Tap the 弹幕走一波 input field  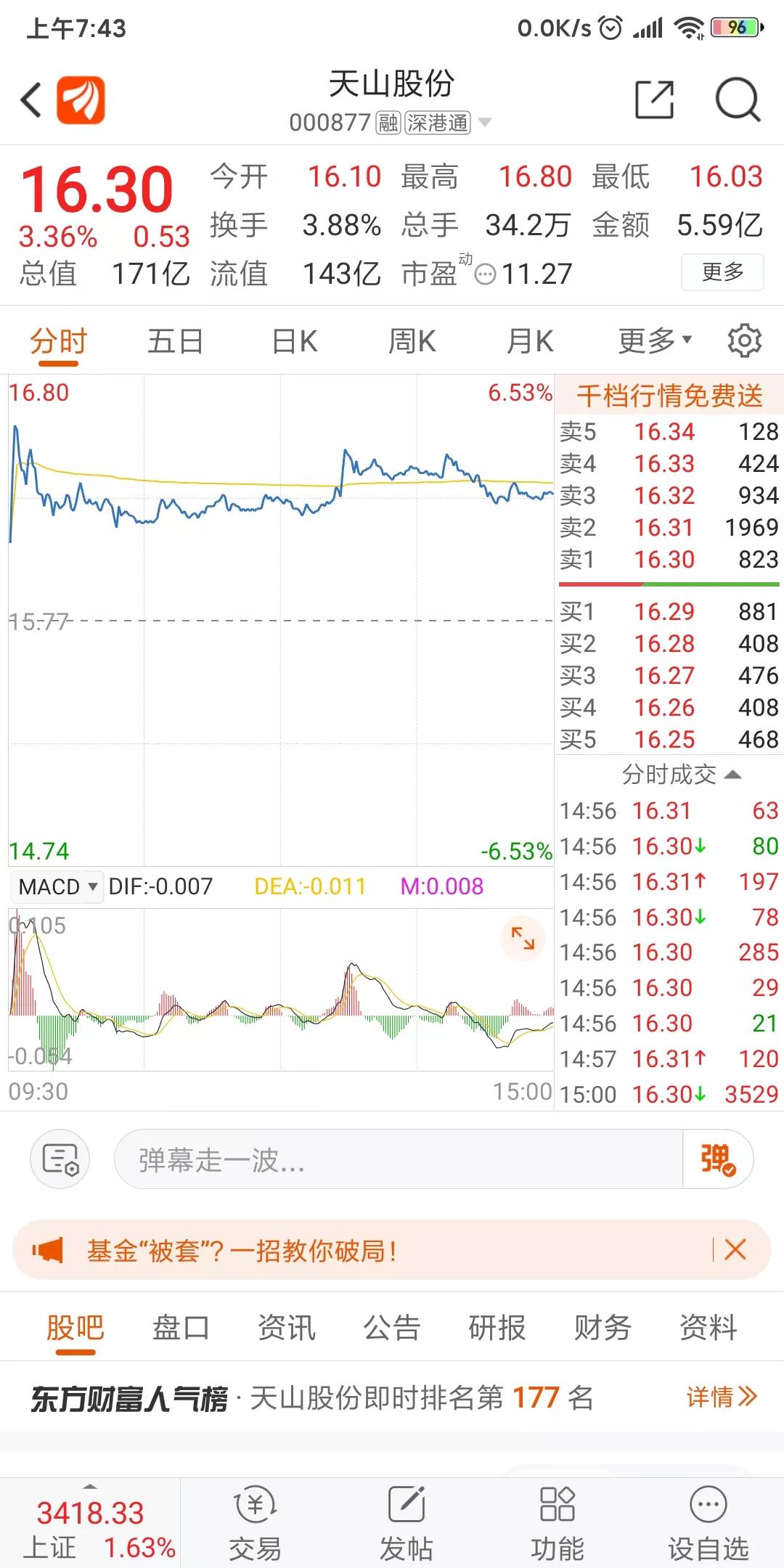pos(398,1159)
